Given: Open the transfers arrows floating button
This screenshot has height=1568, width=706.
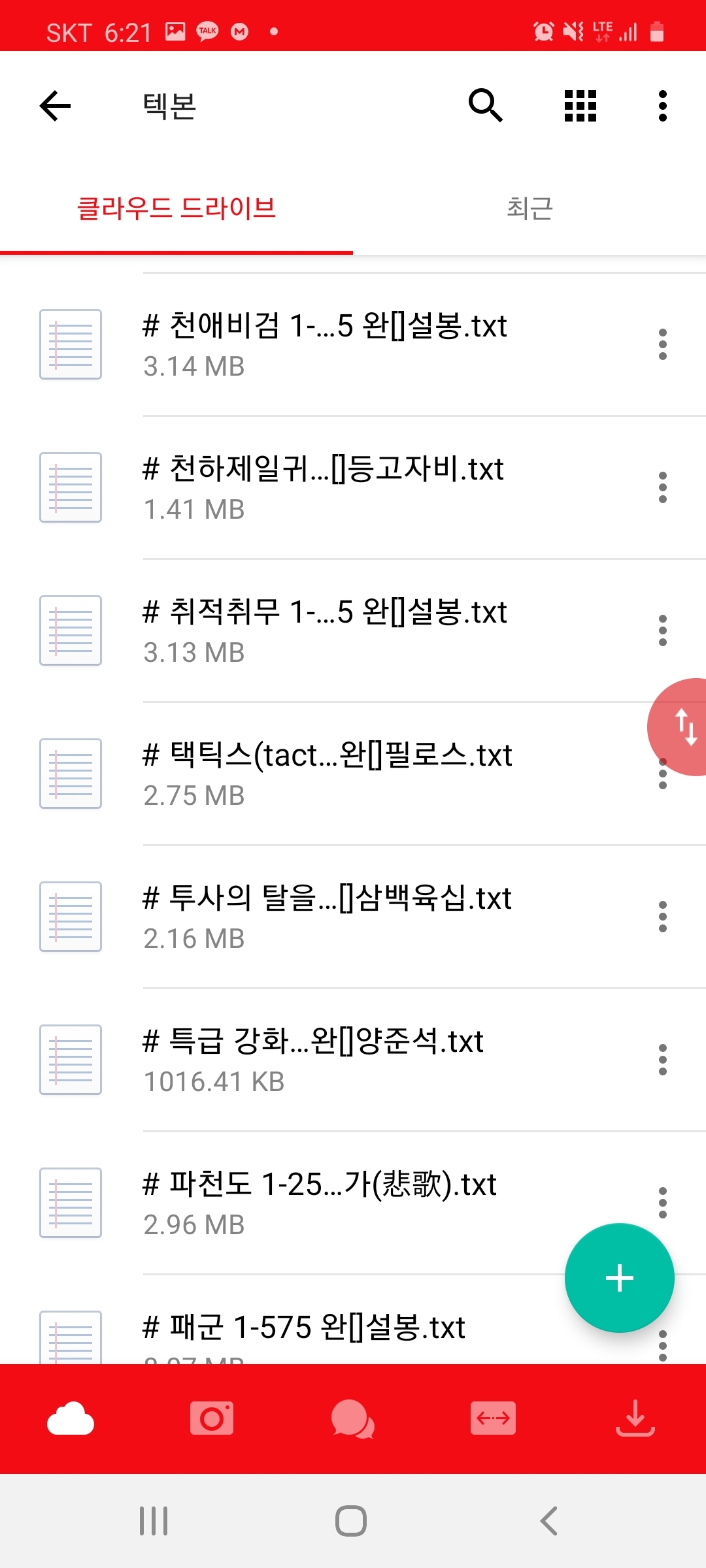Looking at the screenshot, I should (x=684, y=727).
